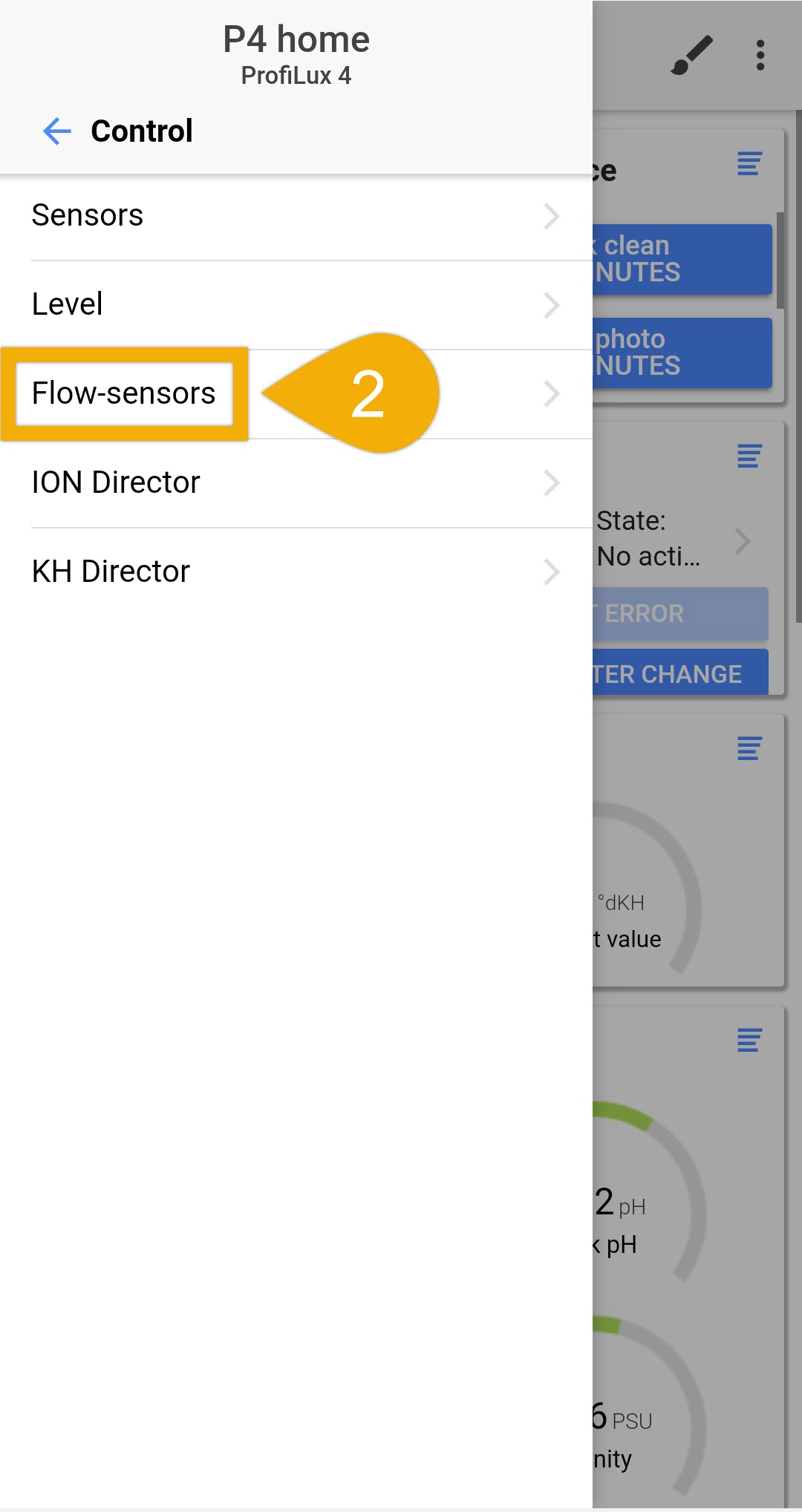Select ION Director in the Control menu
The height and width of the screenshot is (1512, 802).
pos(117,482)
